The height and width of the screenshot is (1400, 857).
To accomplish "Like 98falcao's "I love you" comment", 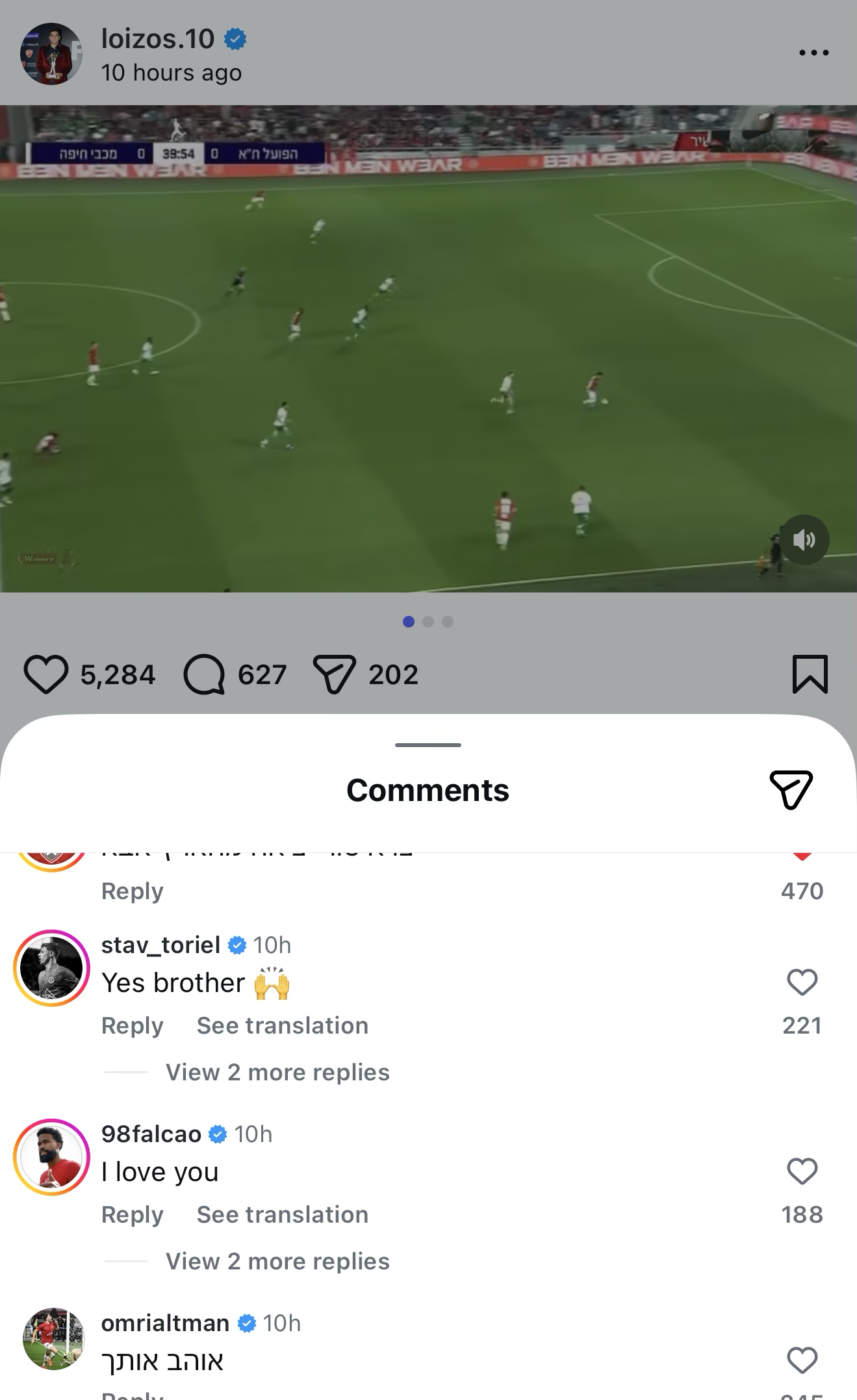I will pyautogui.click(x=802, y=1171).
